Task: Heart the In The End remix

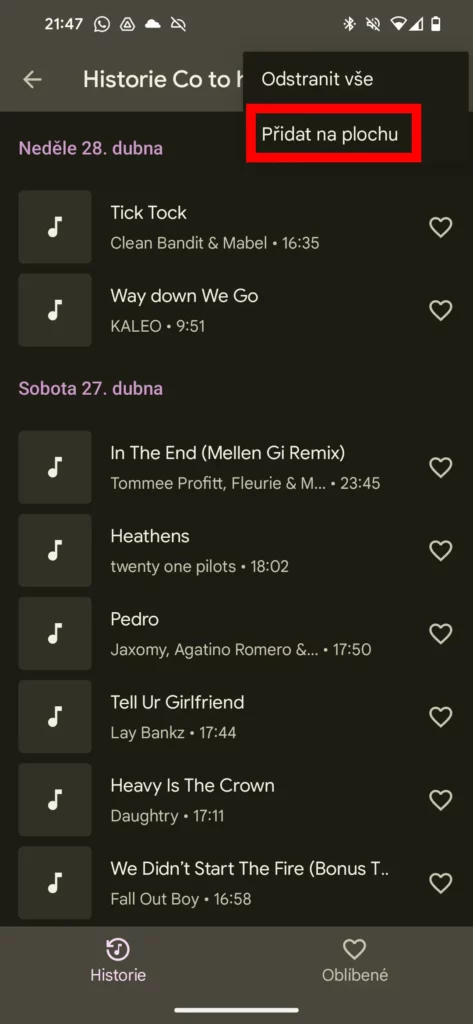Action: 440,467
